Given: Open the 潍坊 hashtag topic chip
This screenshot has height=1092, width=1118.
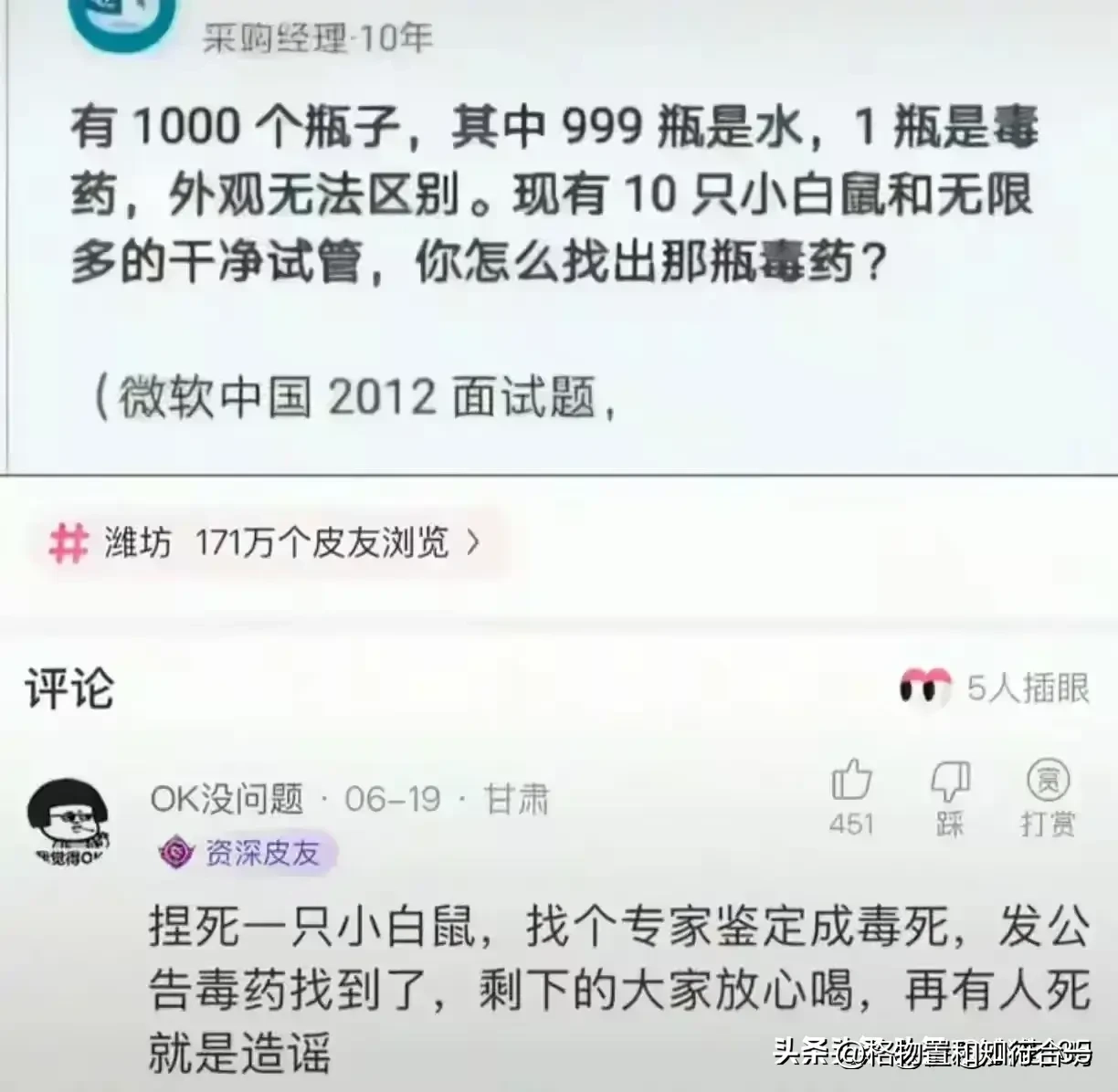Looking at the screenshot, I should 265,544.
